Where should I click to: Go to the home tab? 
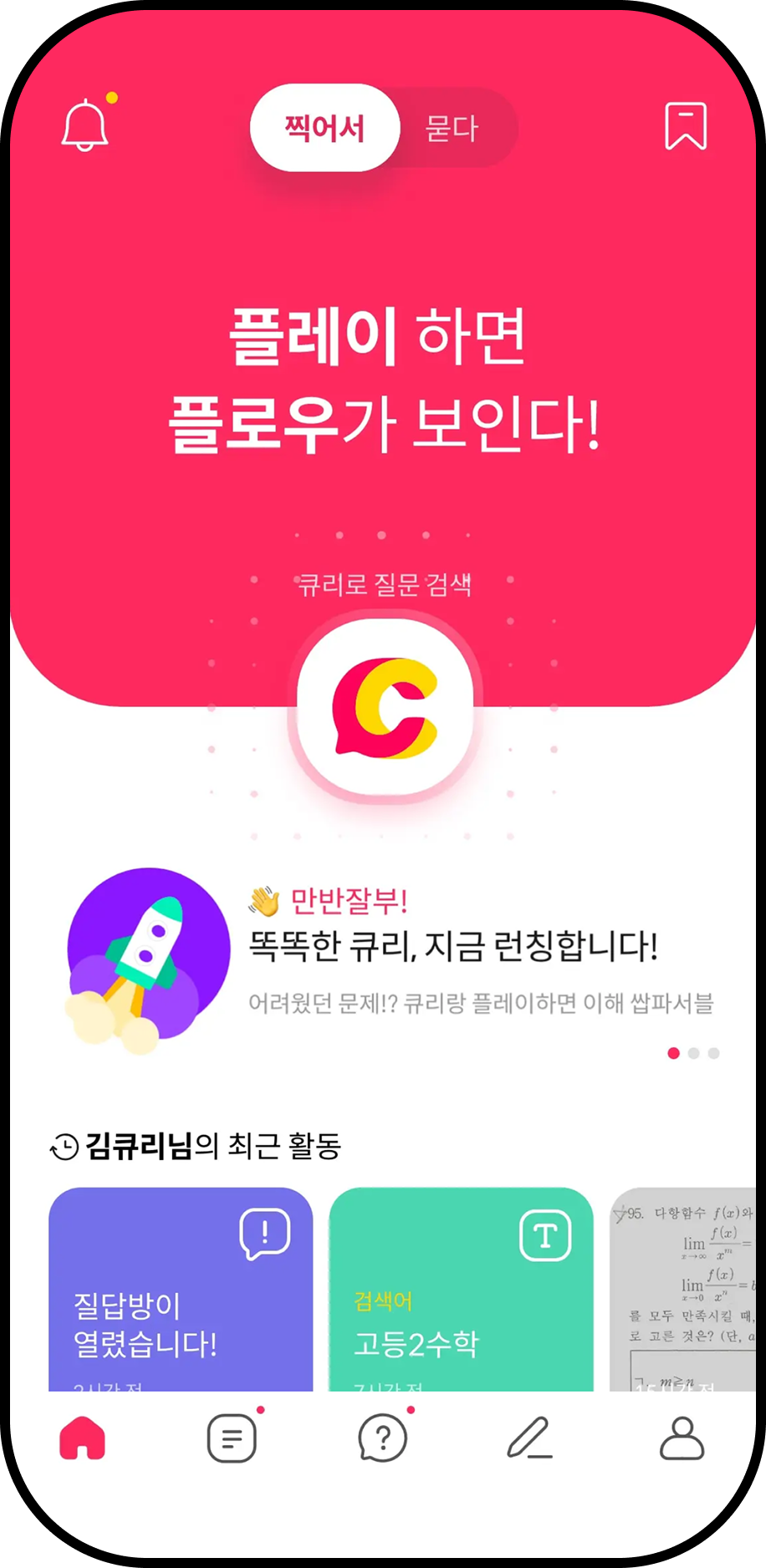click(82, 1438)
